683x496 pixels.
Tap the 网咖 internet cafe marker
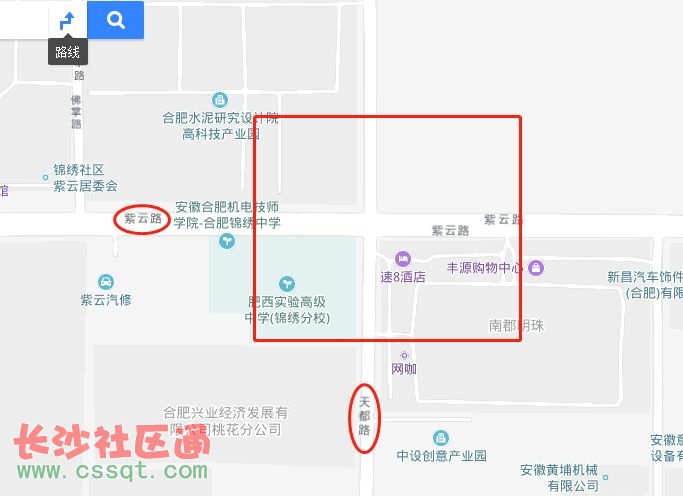pos(404,355)
